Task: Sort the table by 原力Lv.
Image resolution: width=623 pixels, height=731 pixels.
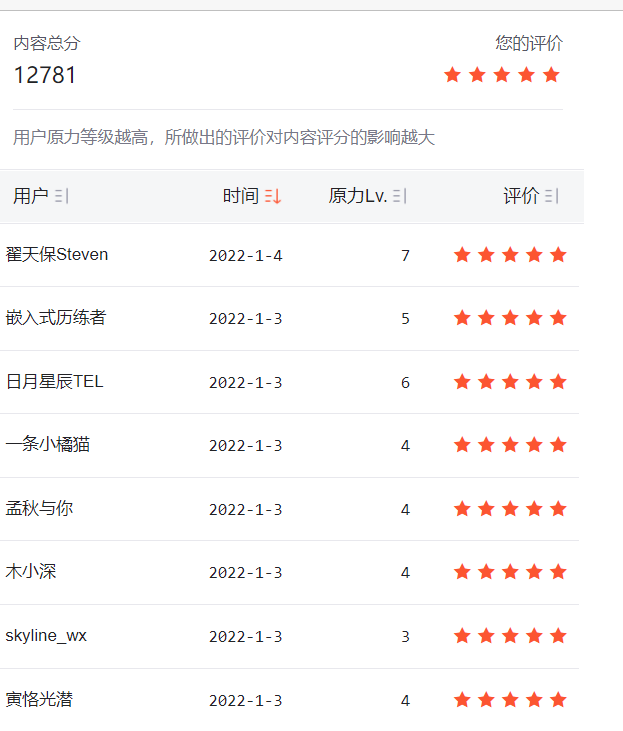Action: pos(399,197)
